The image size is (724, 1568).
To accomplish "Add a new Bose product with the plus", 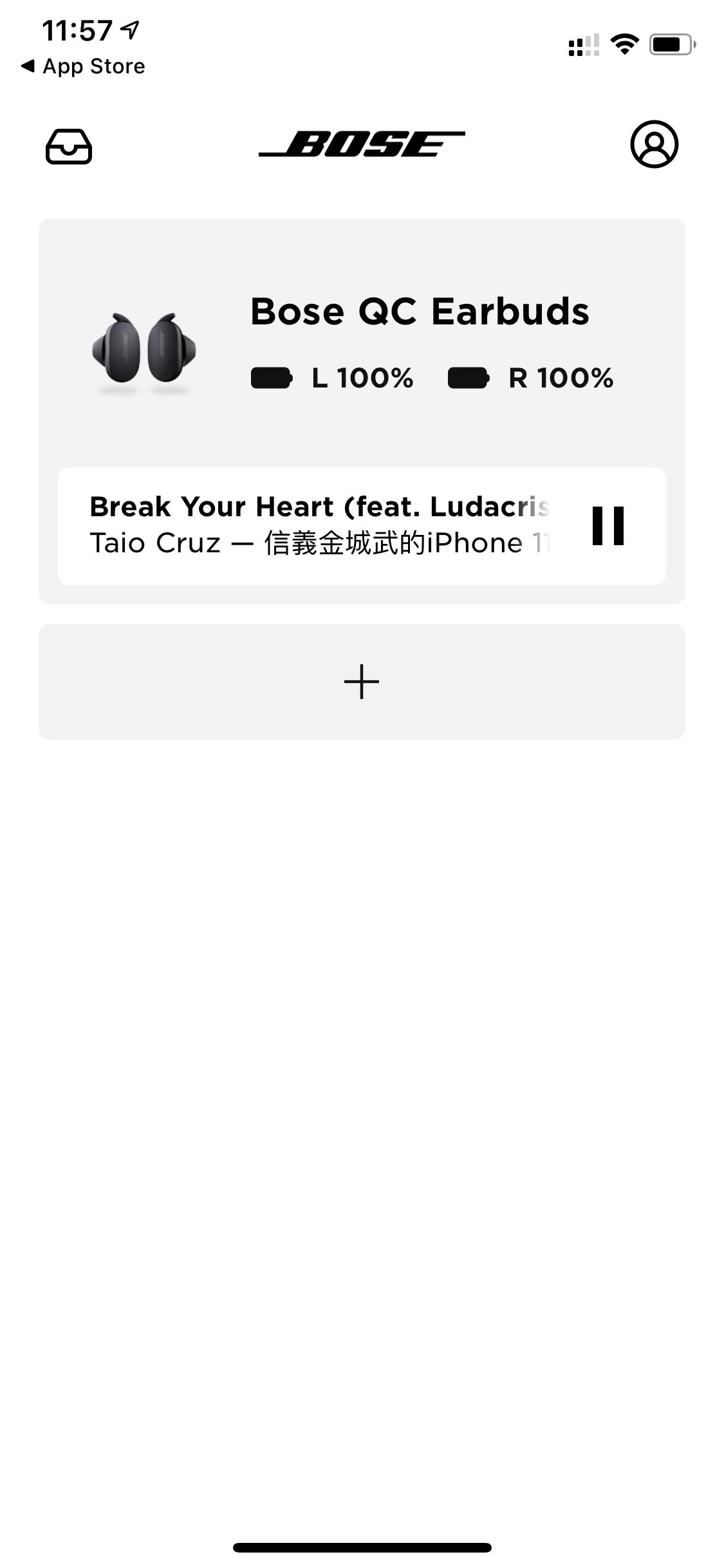I will pos(362,680).
